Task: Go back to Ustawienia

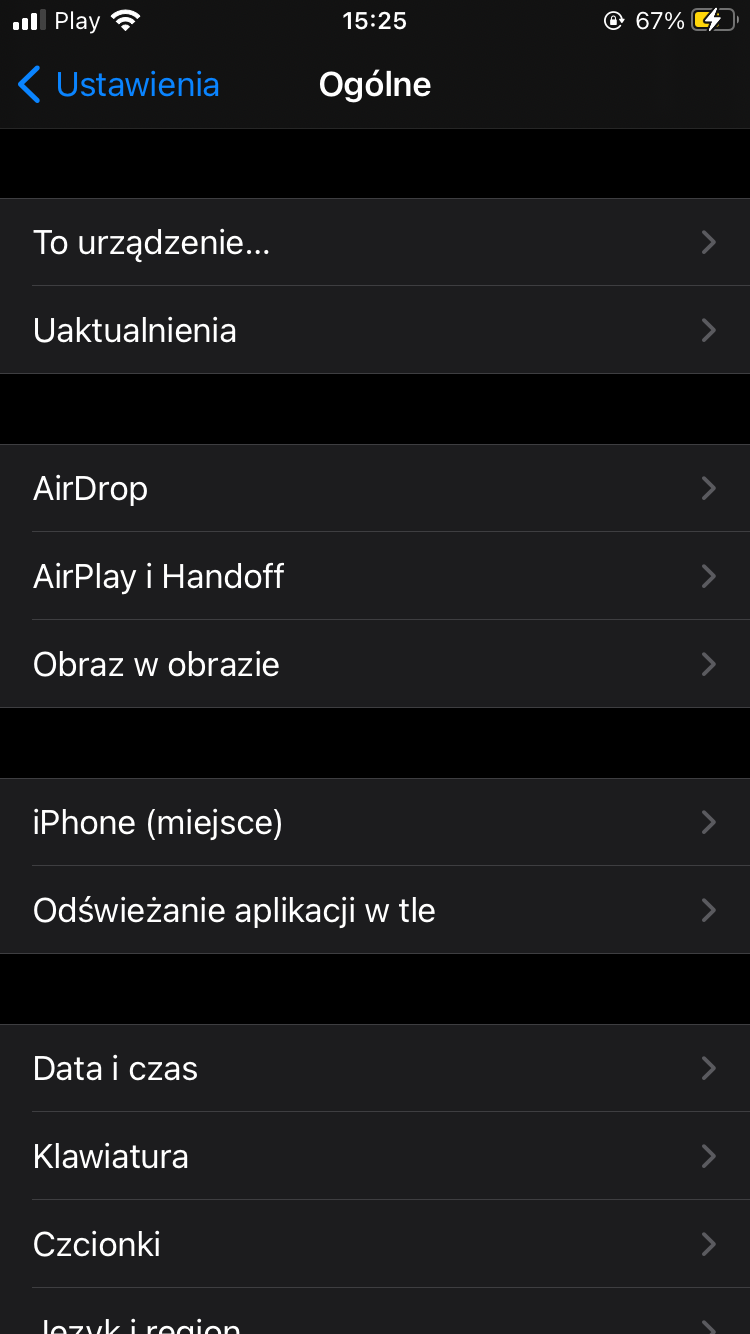Action: pos(118,85)
